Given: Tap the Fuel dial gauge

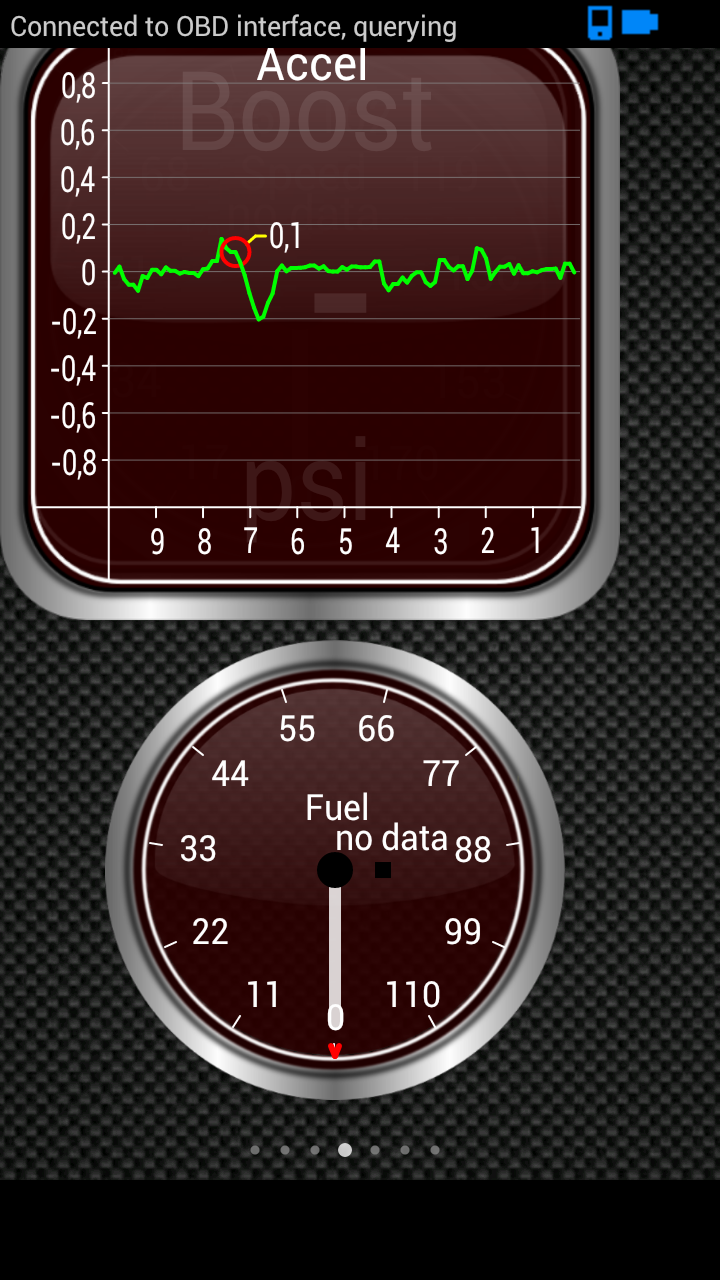Looking at the screenshot, I should click(335, 870).
